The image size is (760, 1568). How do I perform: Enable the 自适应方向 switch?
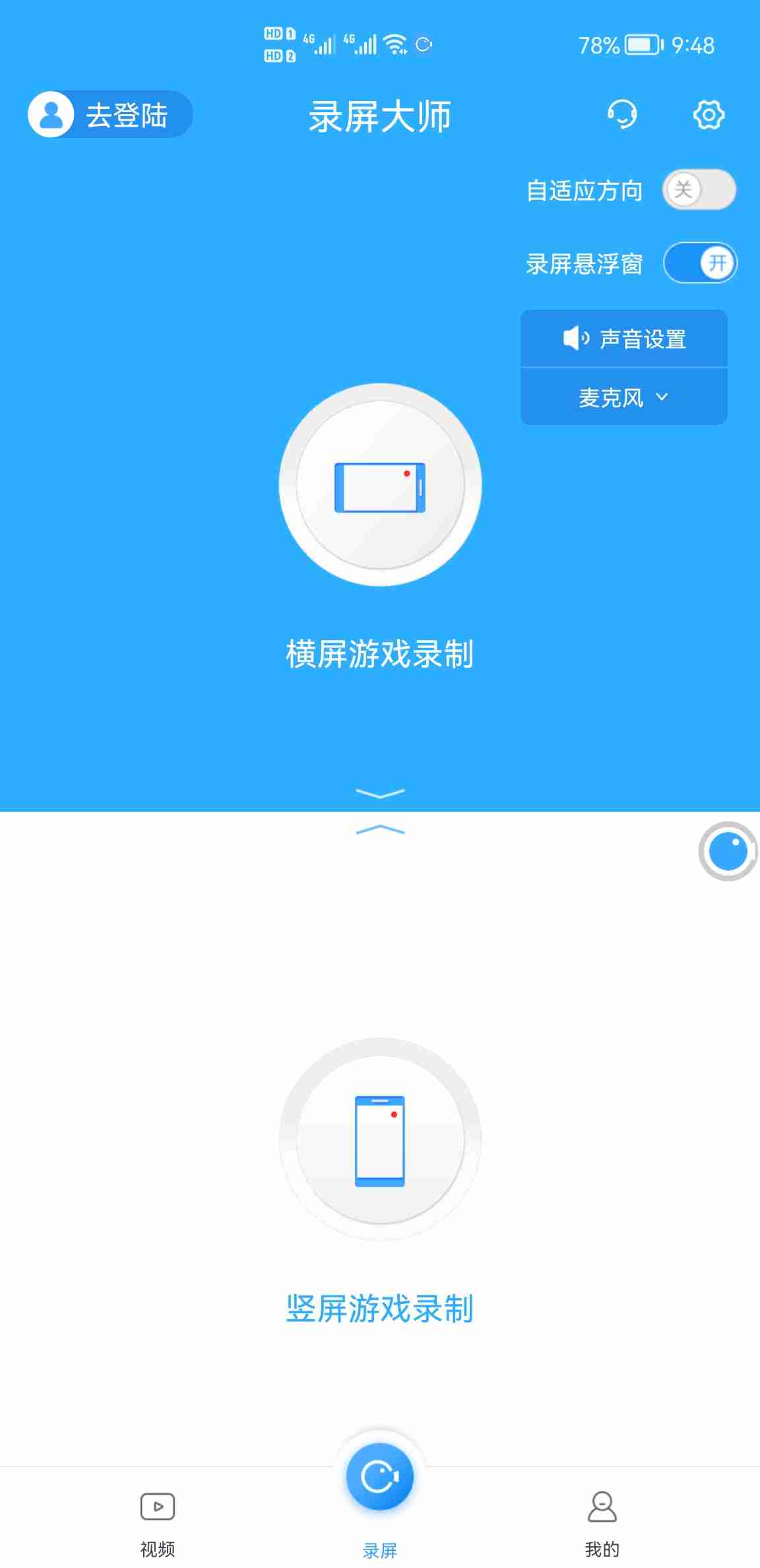click(699, 190)
